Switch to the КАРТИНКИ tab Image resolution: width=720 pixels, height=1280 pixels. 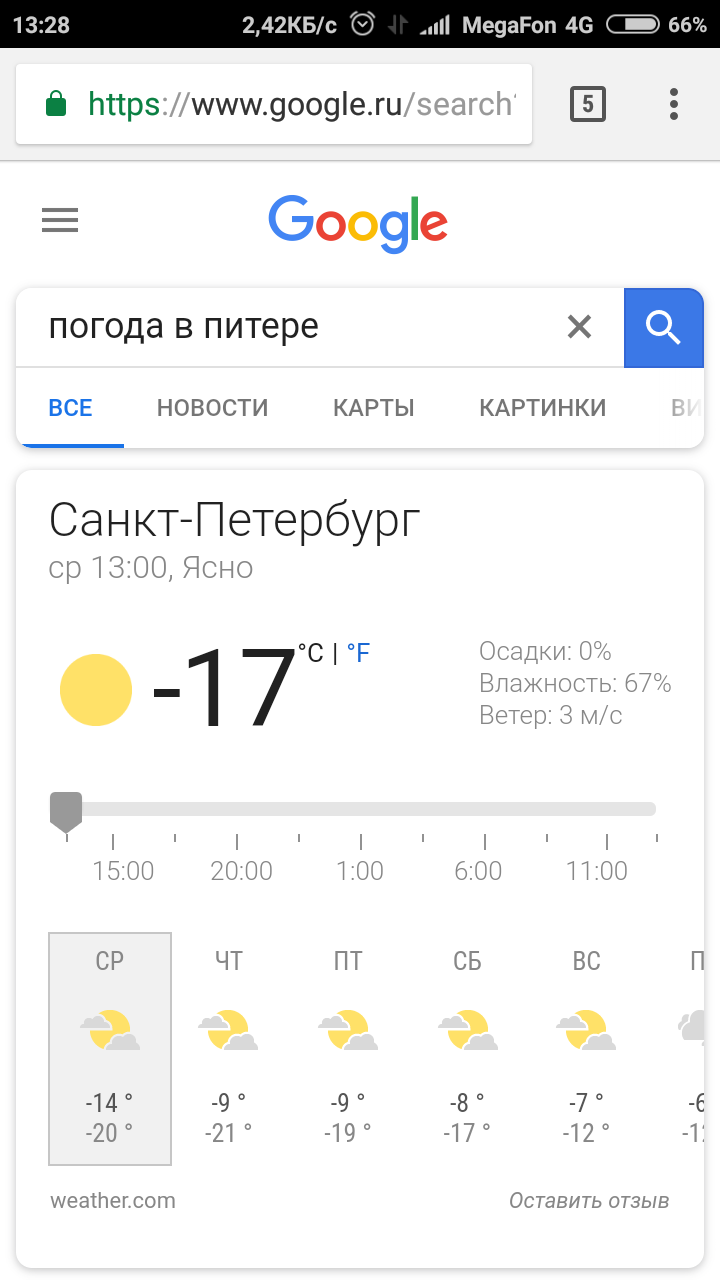[542, 408]
